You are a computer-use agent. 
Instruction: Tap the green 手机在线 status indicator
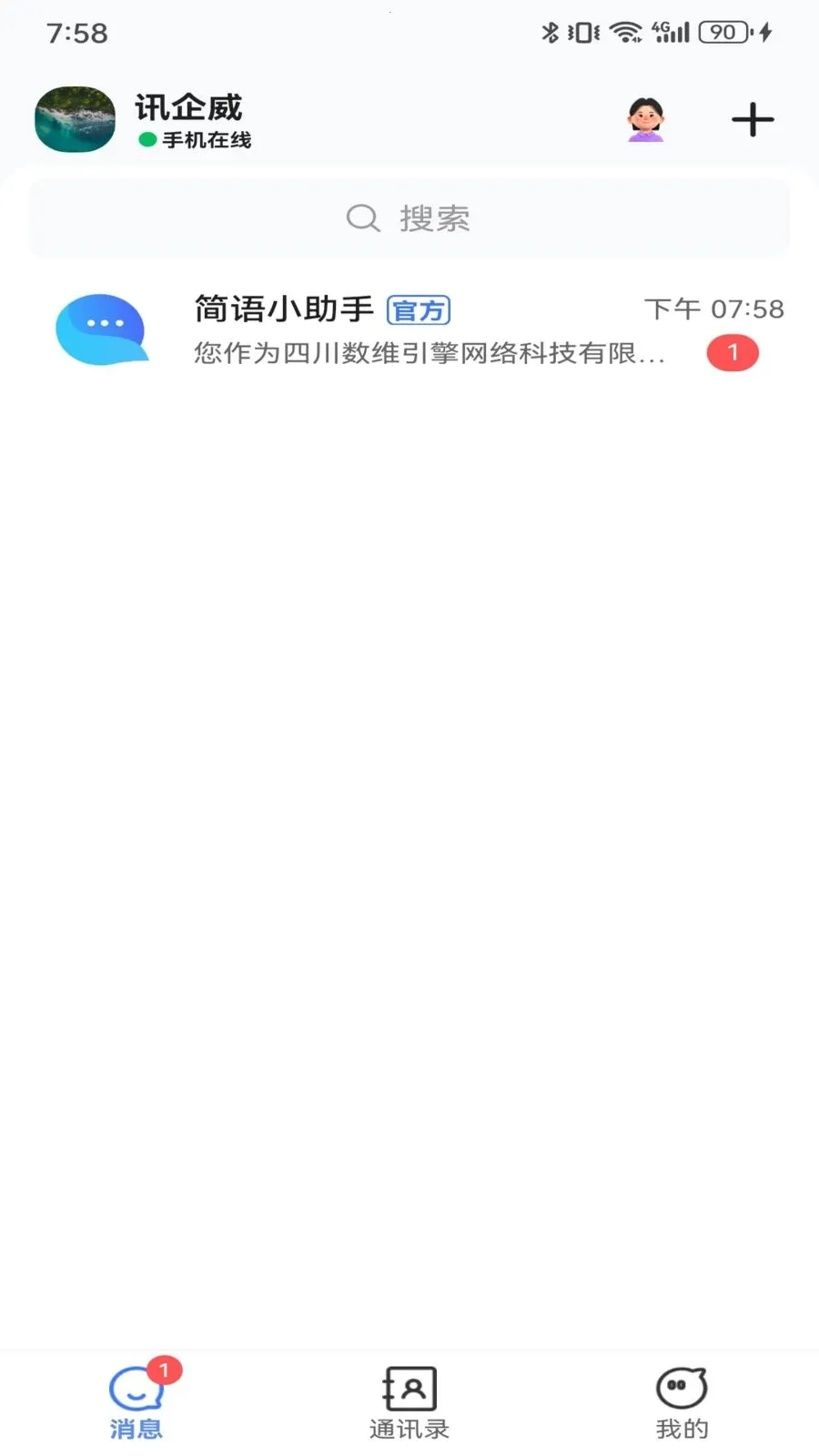tap(146, 141)
